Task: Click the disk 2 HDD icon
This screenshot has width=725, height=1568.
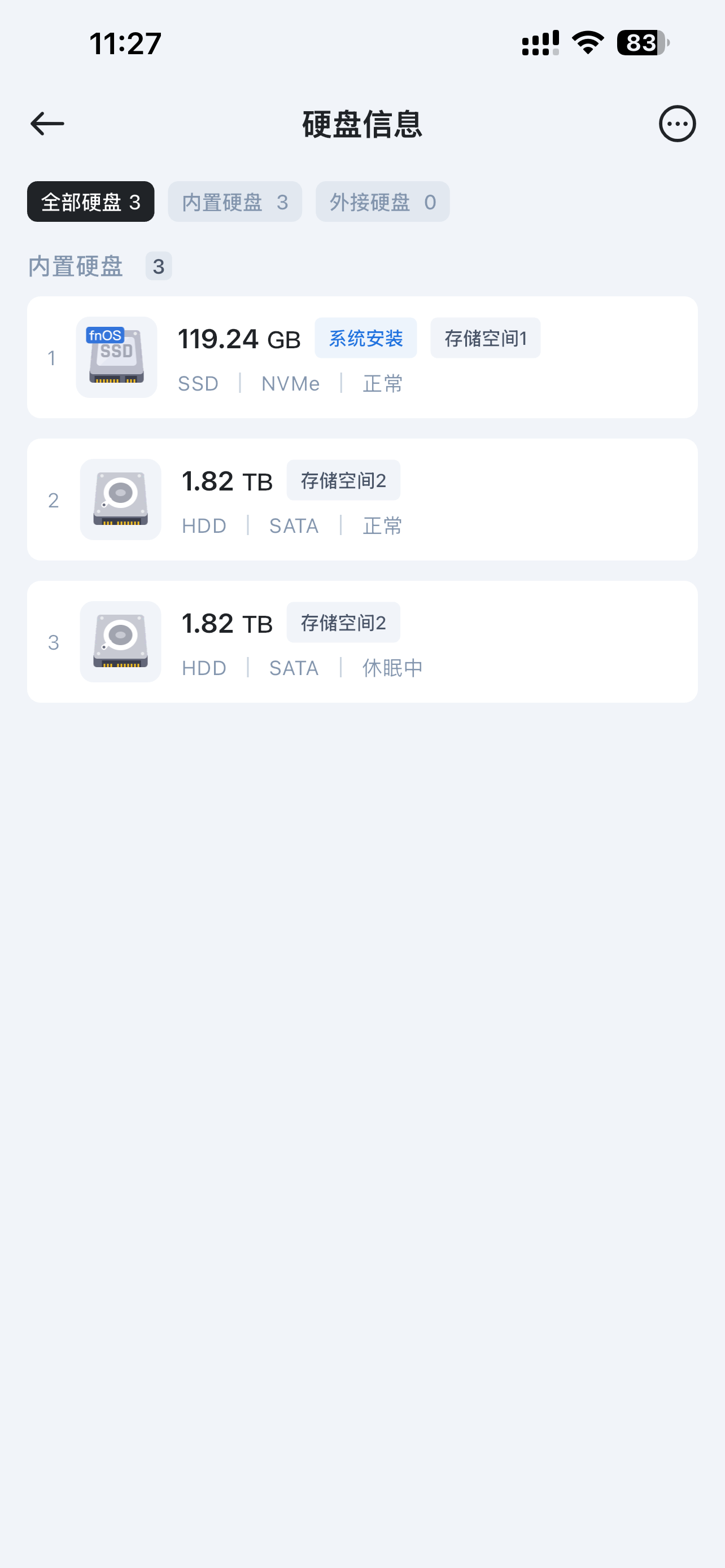Action: click(119, 499)
